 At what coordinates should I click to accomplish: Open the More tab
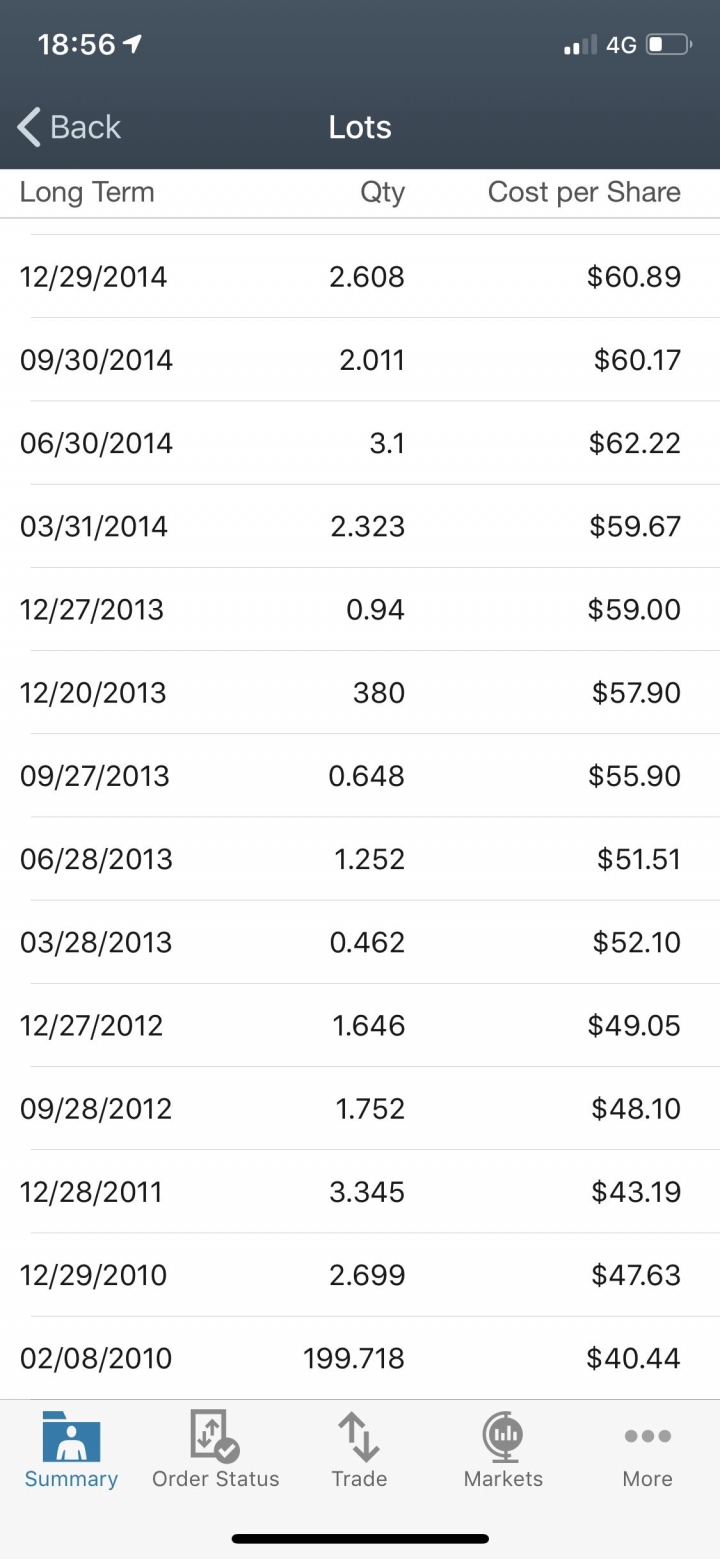647,1450
